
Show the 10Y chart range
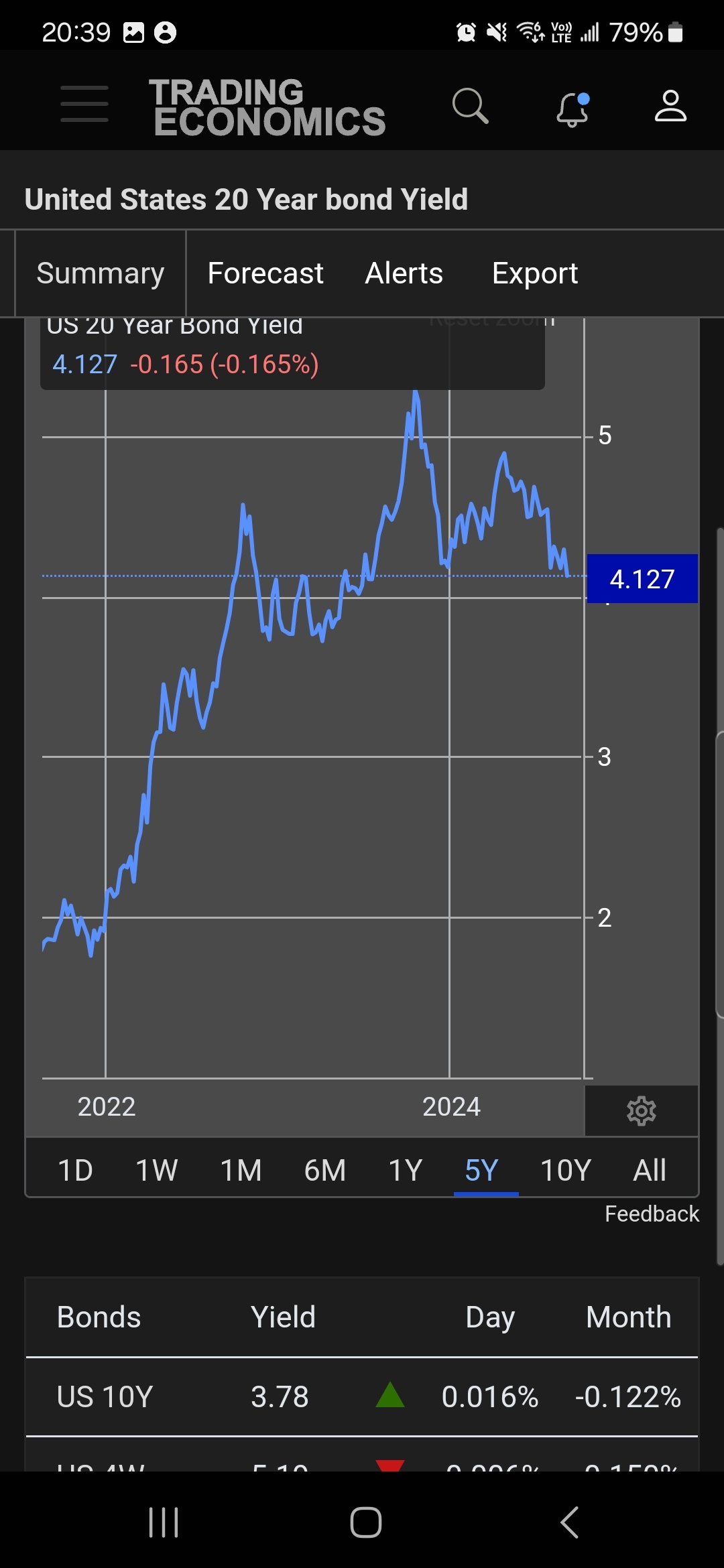566,1171
